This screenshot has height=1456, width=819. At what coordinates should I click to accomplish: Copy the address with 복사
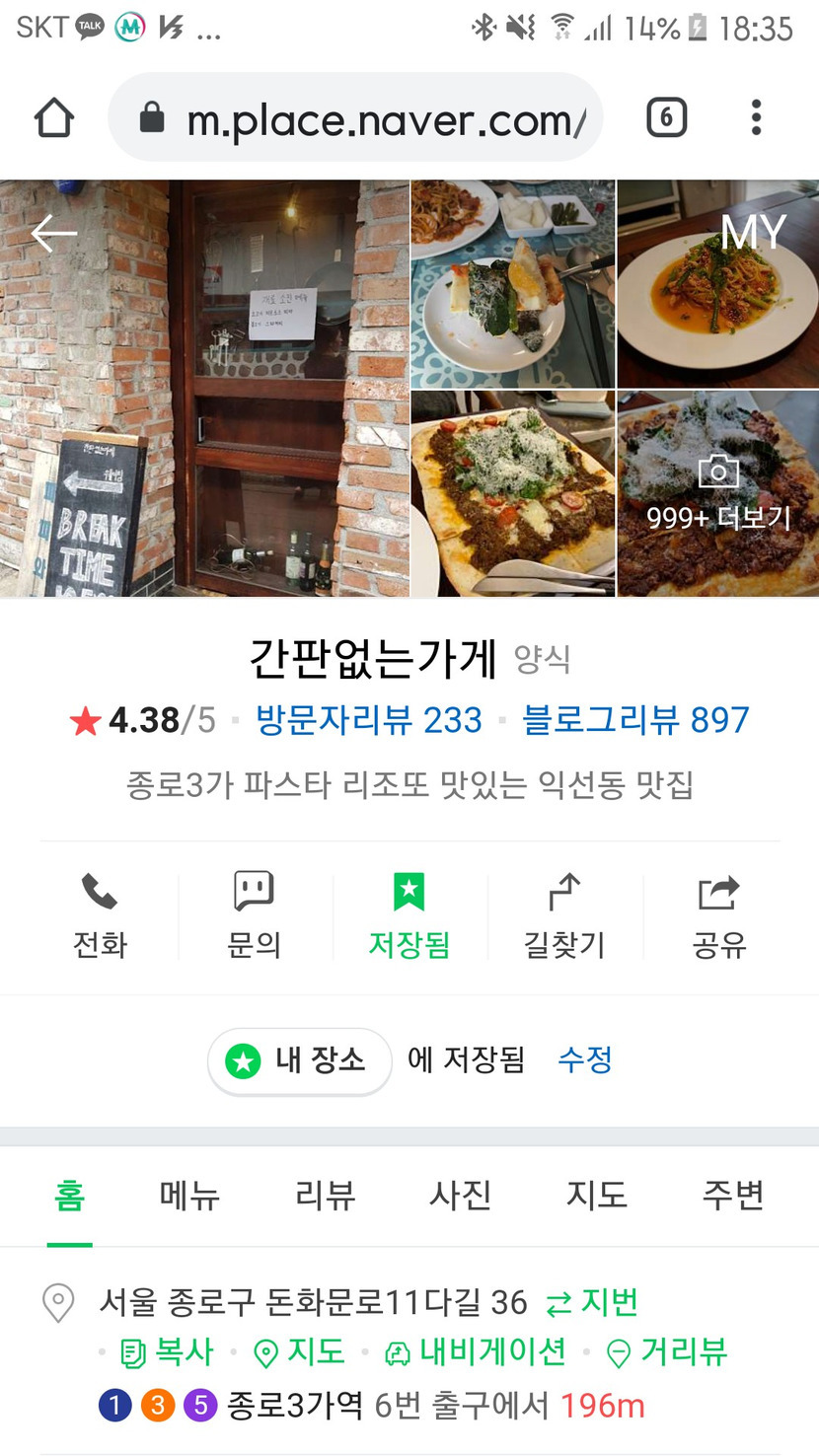168,1351
